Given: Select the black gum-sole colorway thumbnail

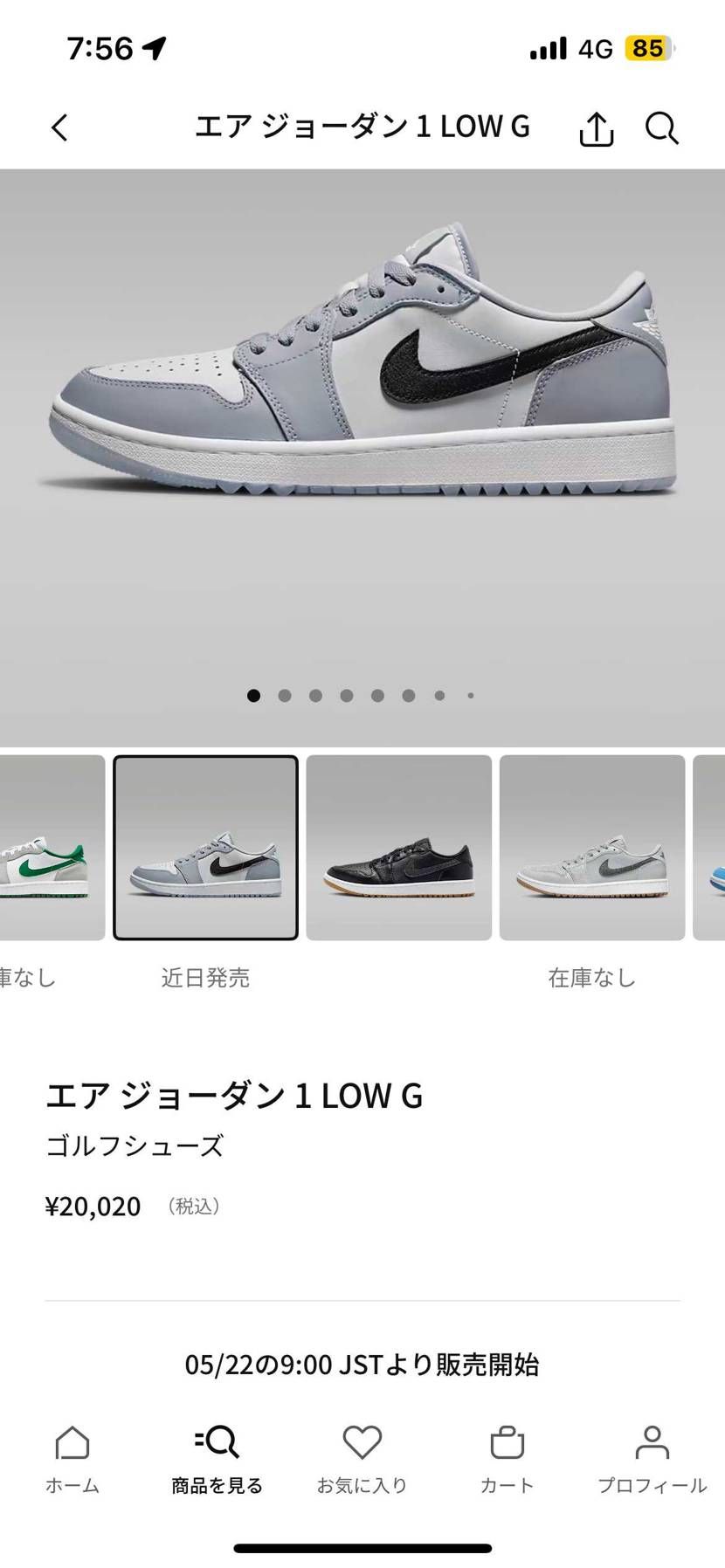Looking at the screenshot, I should (x=398, y=848).
